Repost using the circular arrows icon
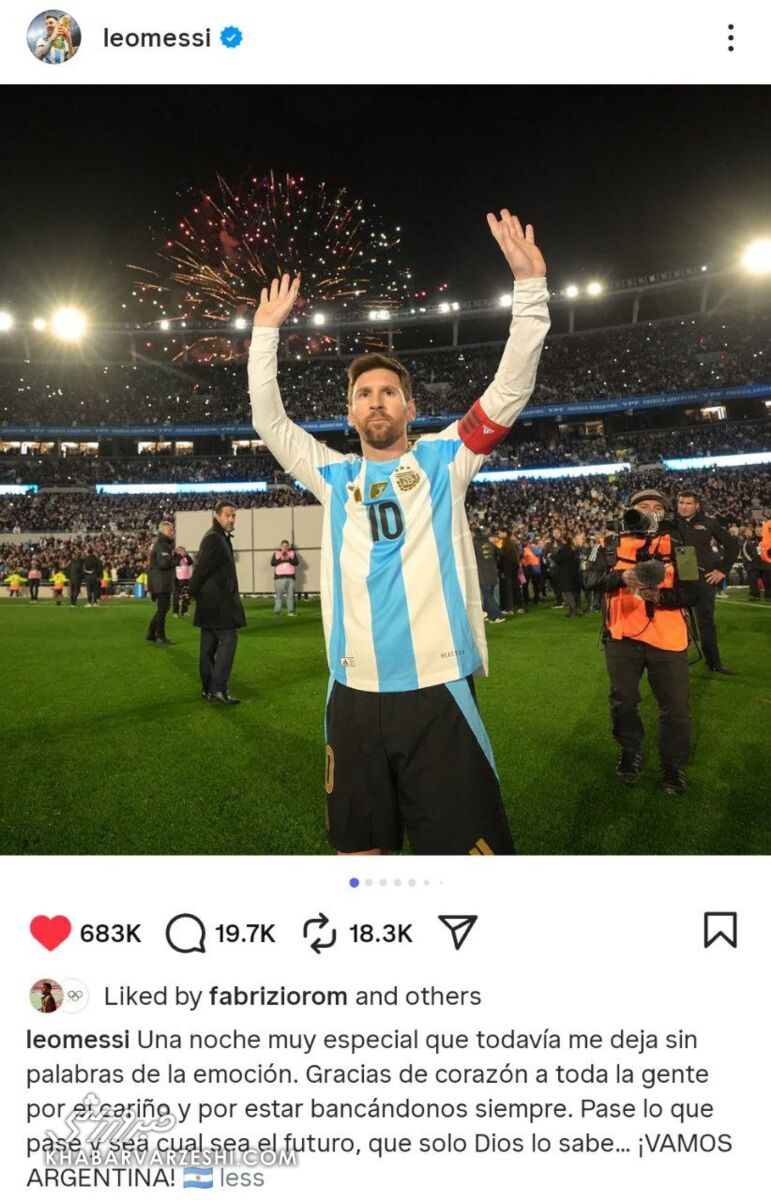The image size is (771, 1200). pos(320,933)
